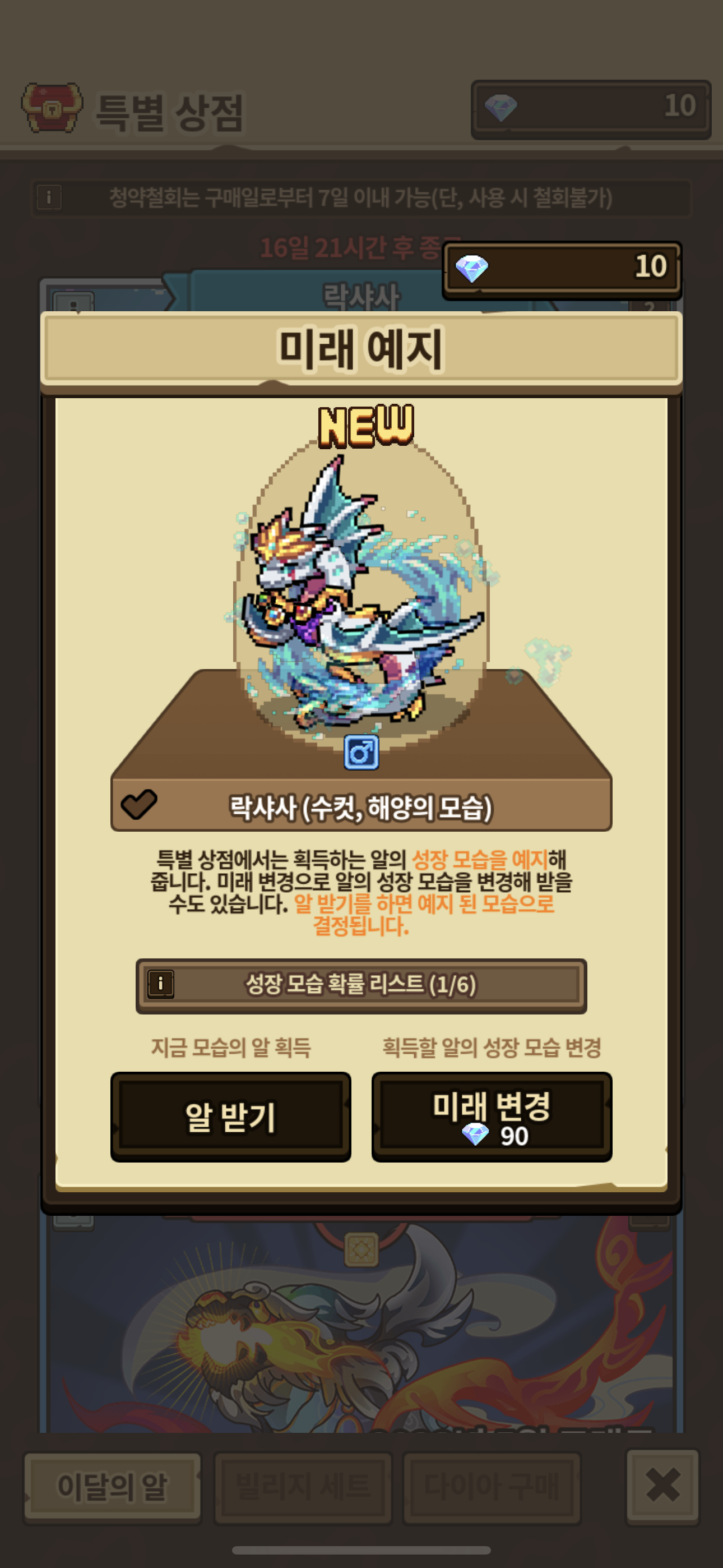This screenshot has width=723, height=1568.
Task: Open the 성장 모습 확률 리스트
Action: 361,985
